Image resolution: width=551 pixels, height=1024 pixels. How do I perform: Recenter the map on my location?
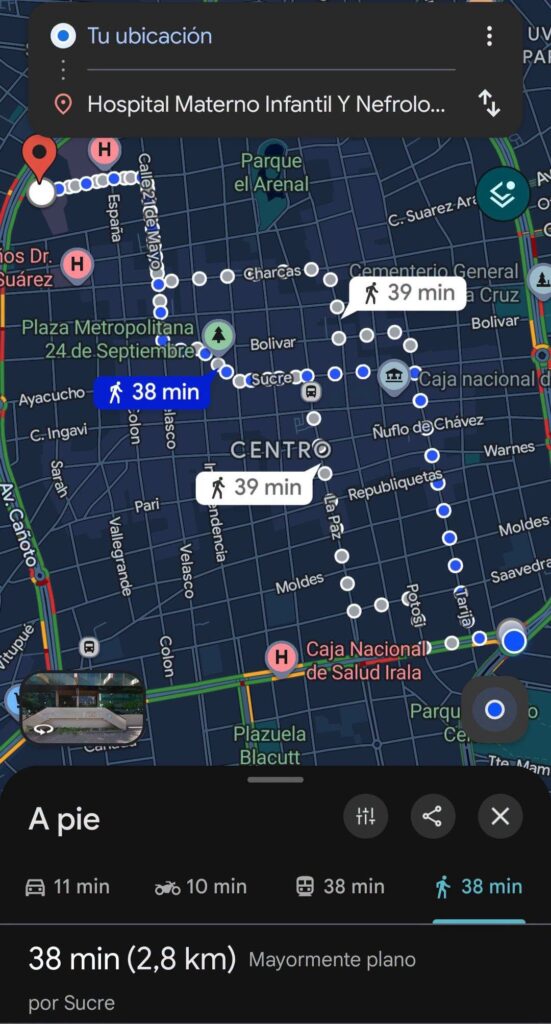pos(495,709)
